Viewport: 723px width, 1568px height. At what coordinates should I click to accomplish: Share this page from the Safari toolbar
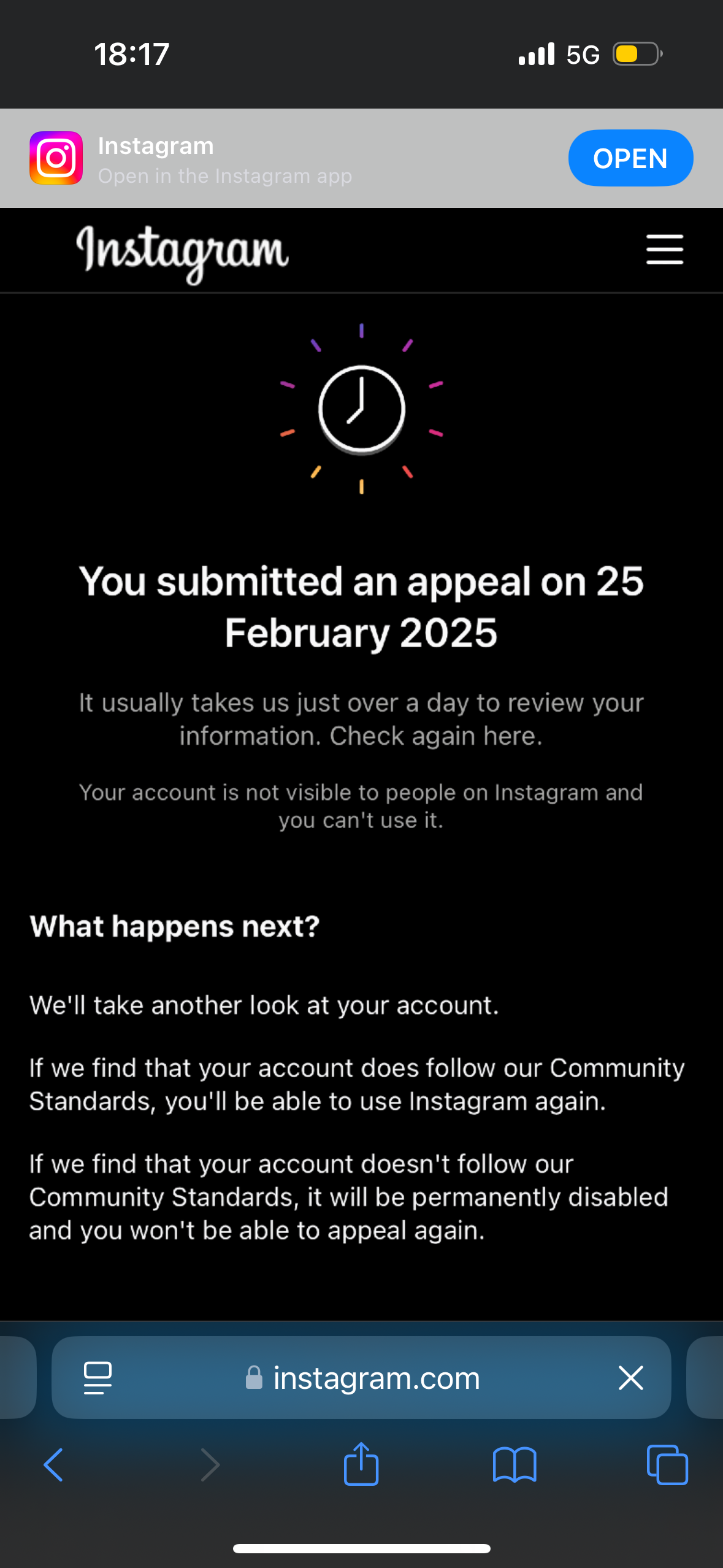point(361,1463)
